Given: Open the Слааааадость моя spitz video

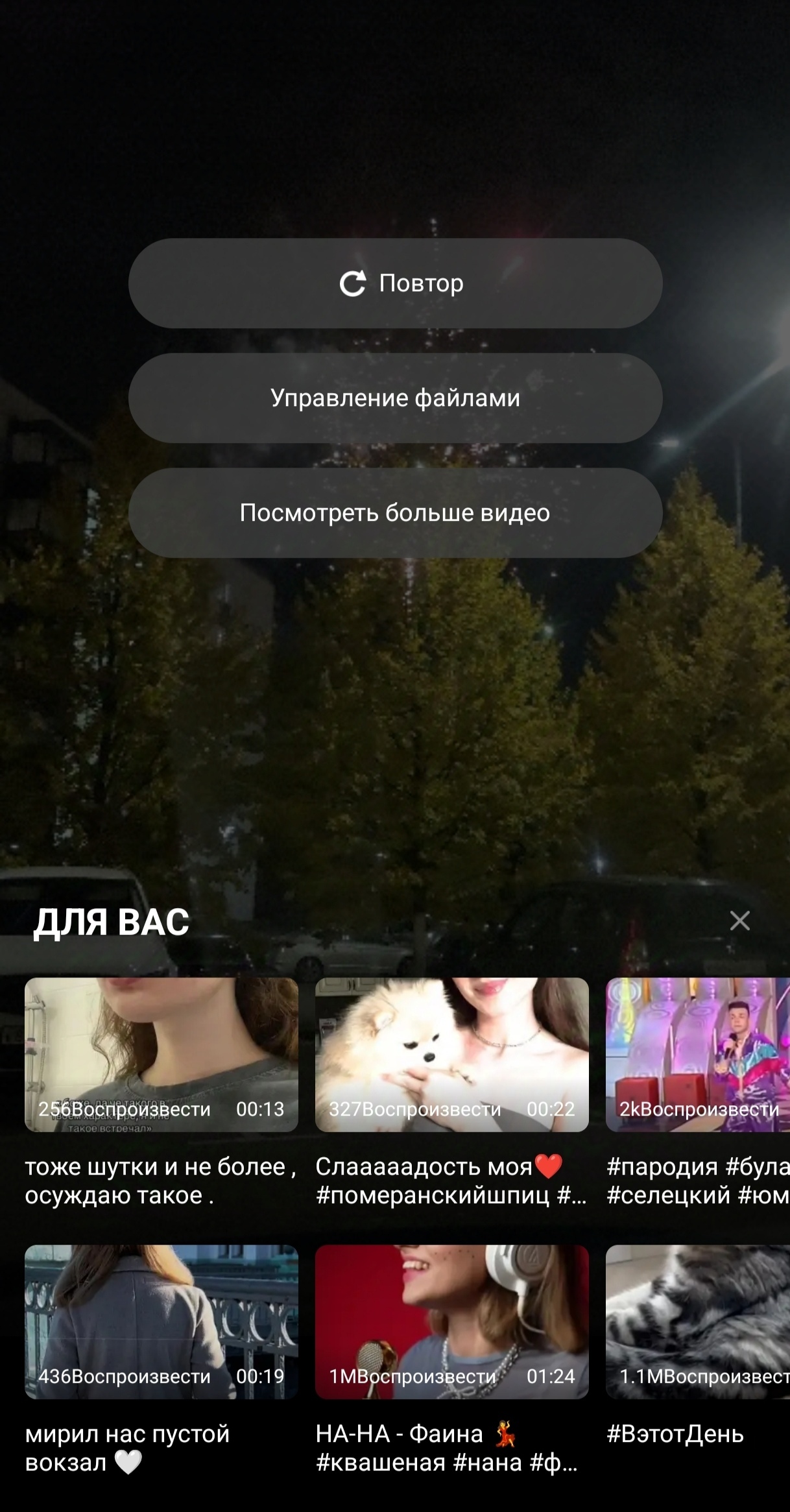Looking at the screenshot, I should pos(451,1054).
